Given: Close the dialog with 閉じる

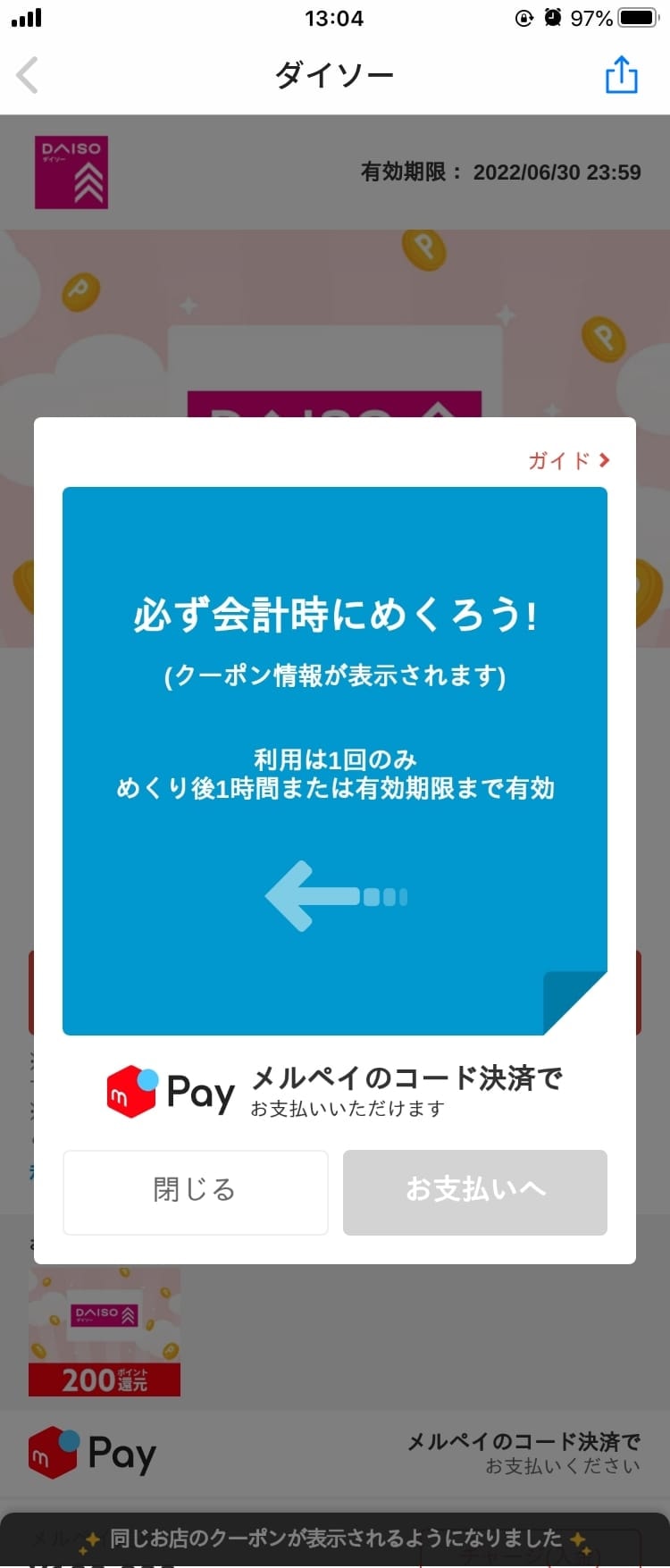Looking at the screenshot, I should pyautogui.click(x=196, y=1192).
